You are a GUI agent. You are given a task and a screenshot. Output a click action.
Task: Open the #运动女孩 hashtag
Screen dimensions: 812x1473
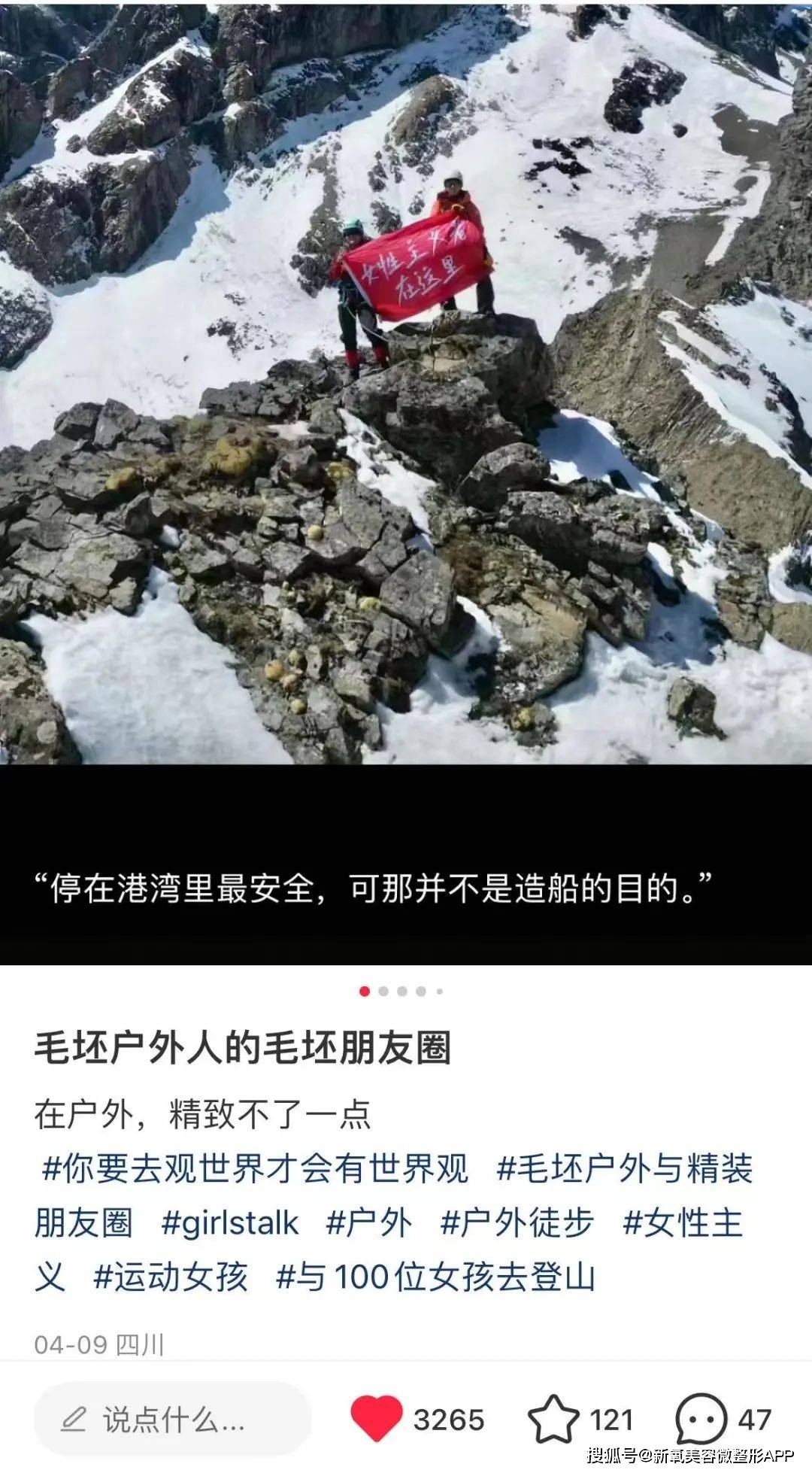171,1277
